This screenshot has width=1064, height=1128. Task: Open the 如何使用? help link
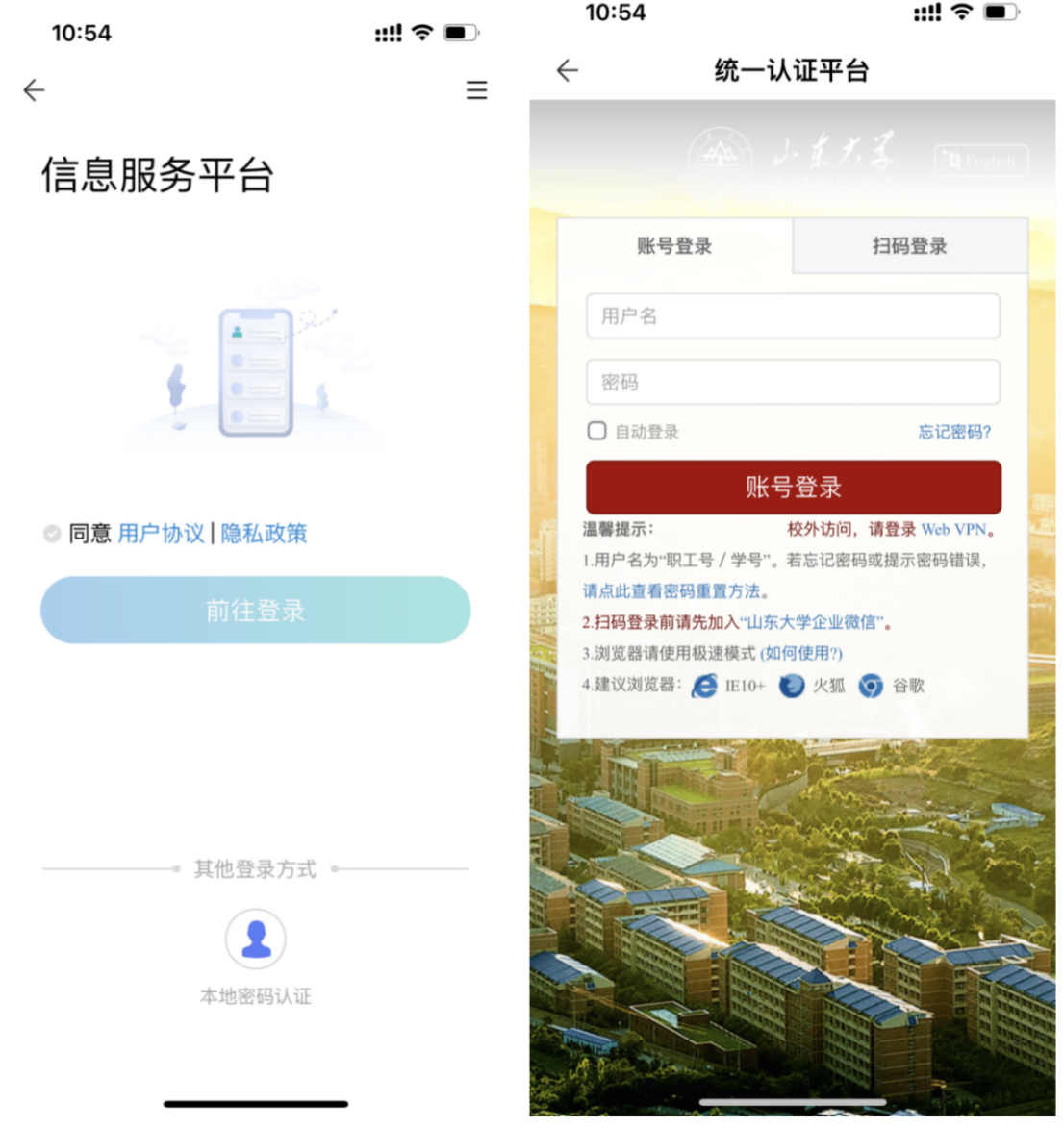(800, 654)
